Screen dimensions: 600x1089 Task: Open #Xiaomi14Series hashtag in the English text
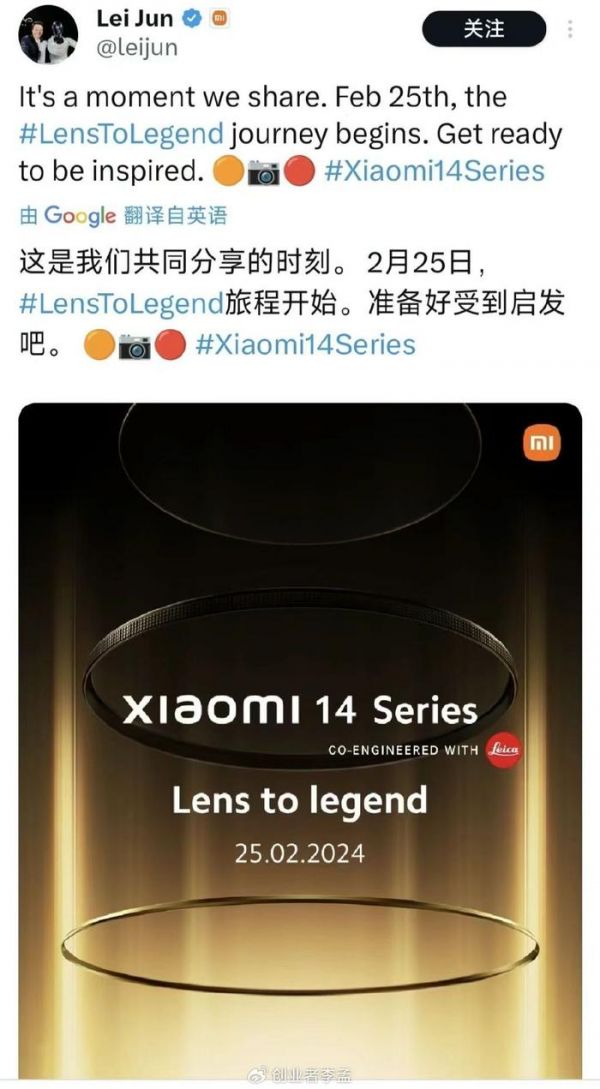click(435, 171)
